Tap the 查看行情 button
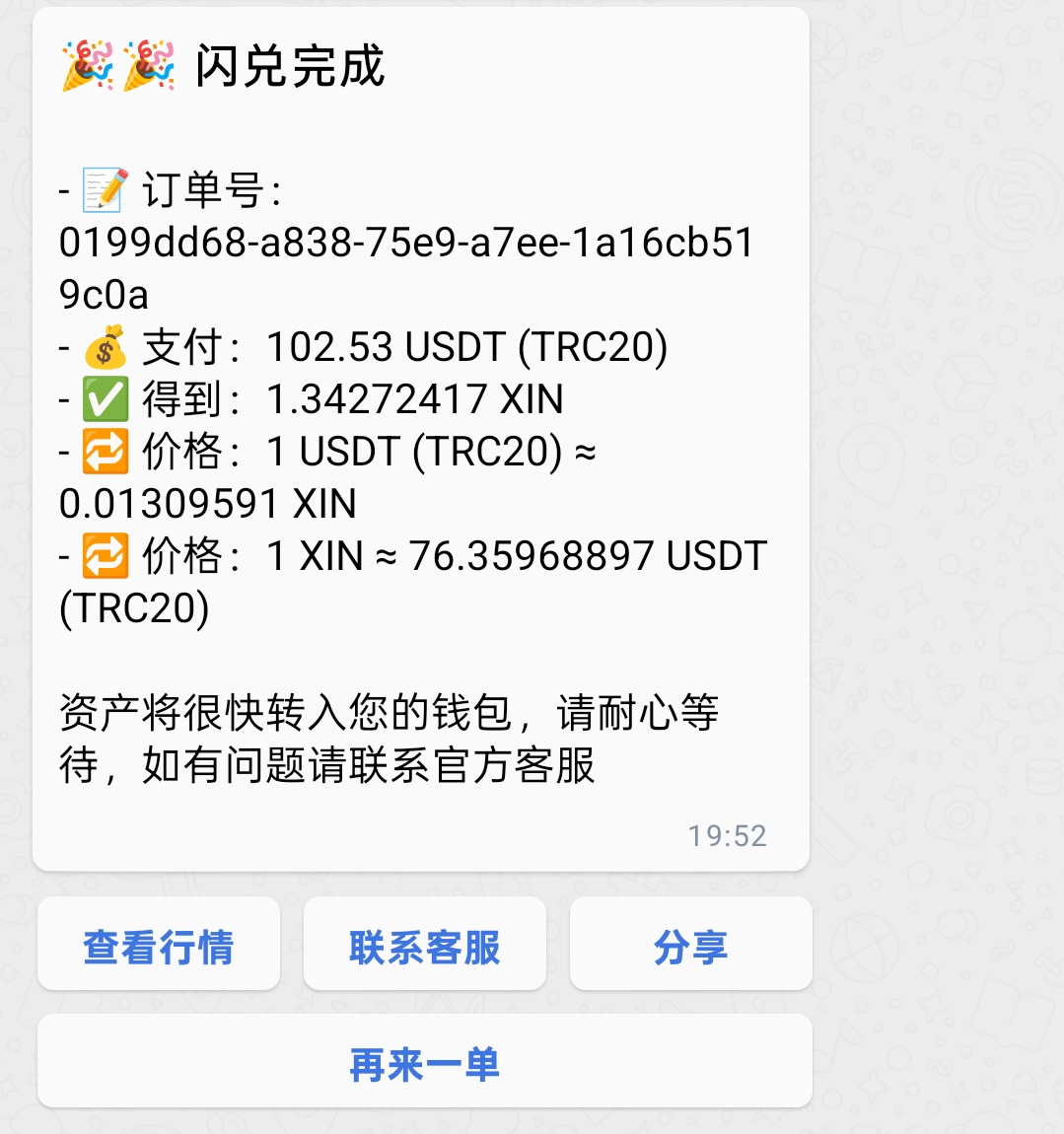The height and width of the screenshot is (1134, 1064). tap(159, 946)
